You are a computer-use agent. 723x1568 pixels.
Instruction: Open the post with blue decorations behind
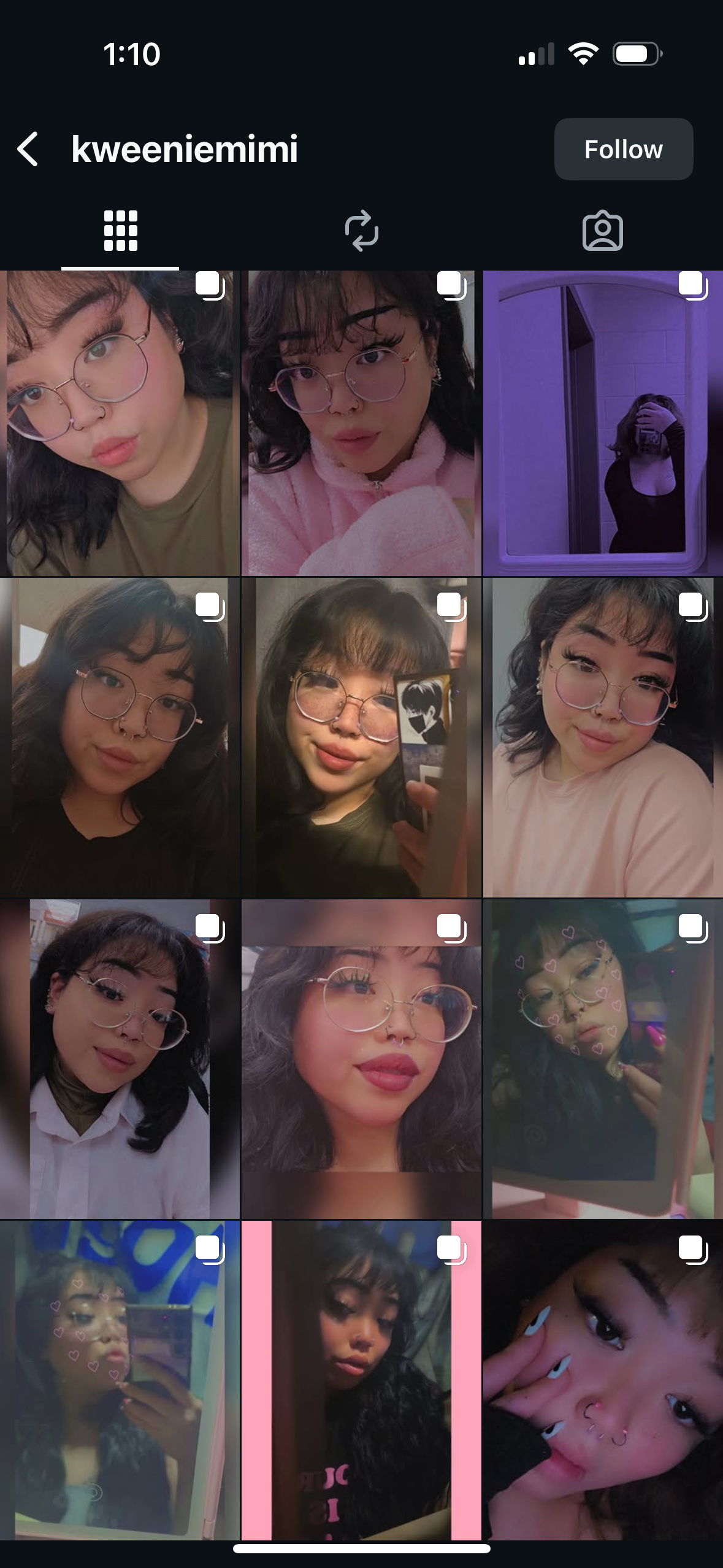(x=120, y=1380)
